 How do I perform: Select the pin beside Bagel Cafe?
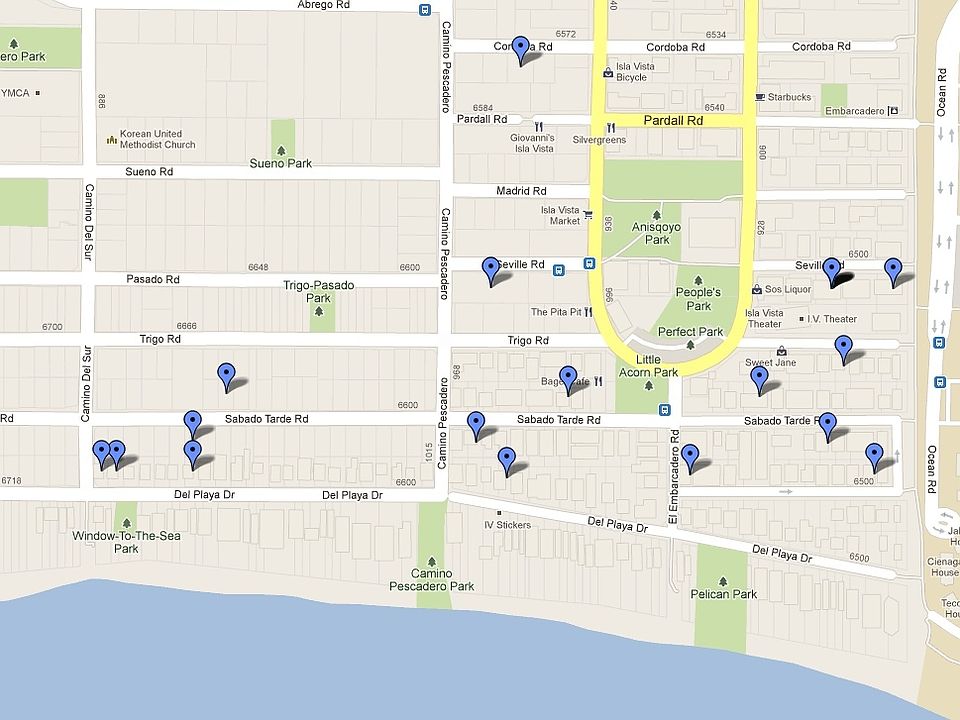pyautogui.click(x=568, y=377)
